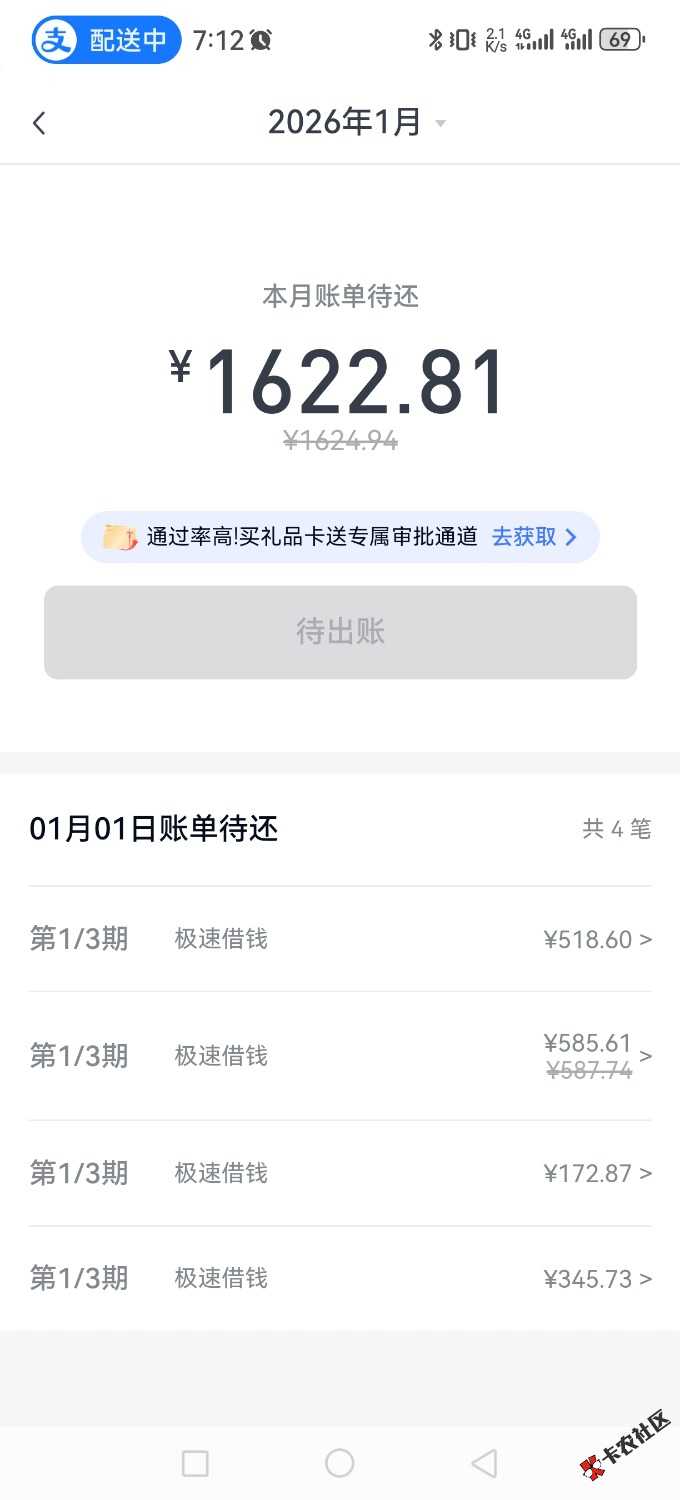Tap the system home button
Viewport: 680px width, 1500px height.
point(340,1463)
